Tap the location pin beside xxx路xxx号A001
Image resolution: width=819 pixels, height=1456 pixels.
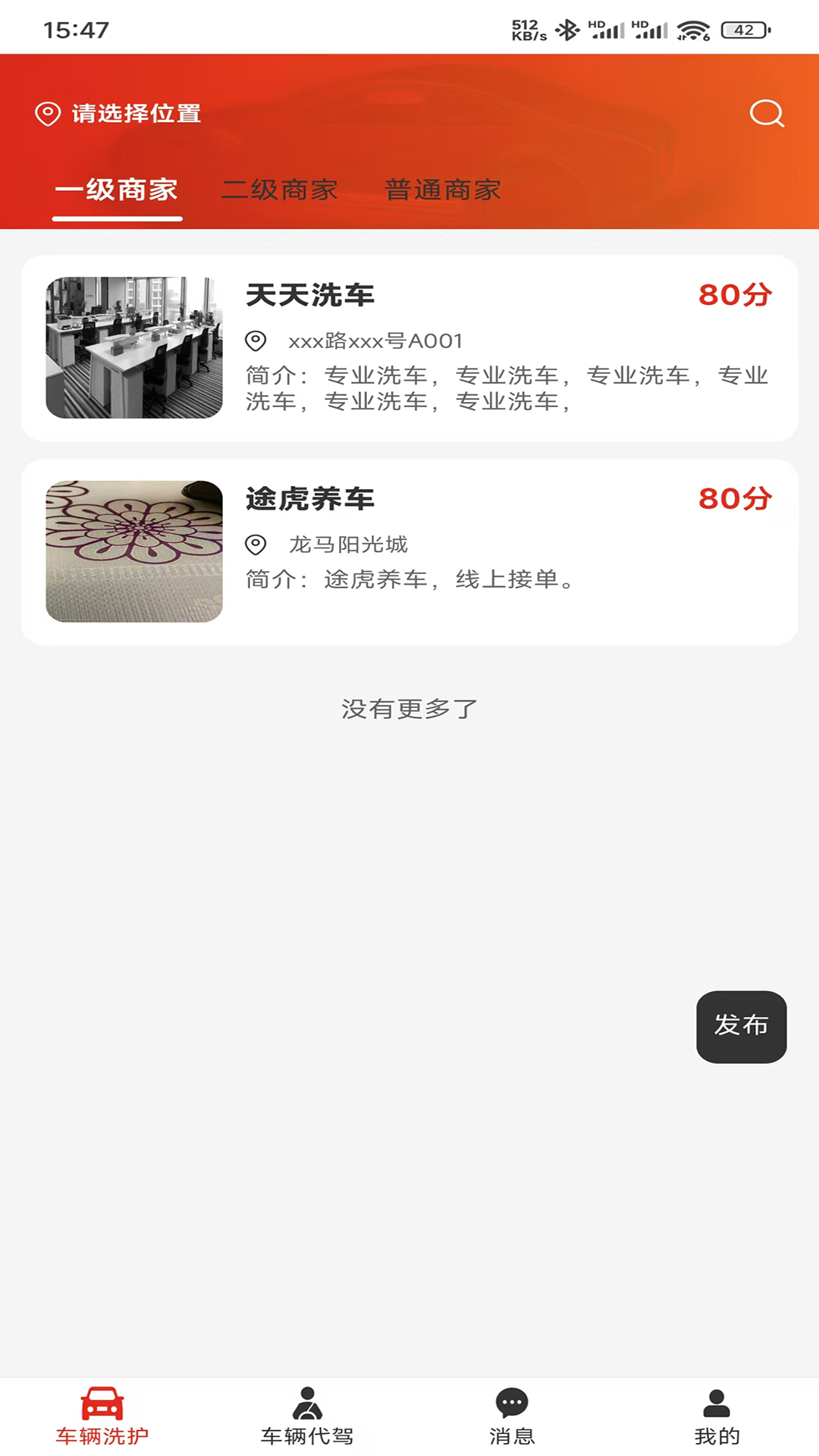click(x=256, y=340)
